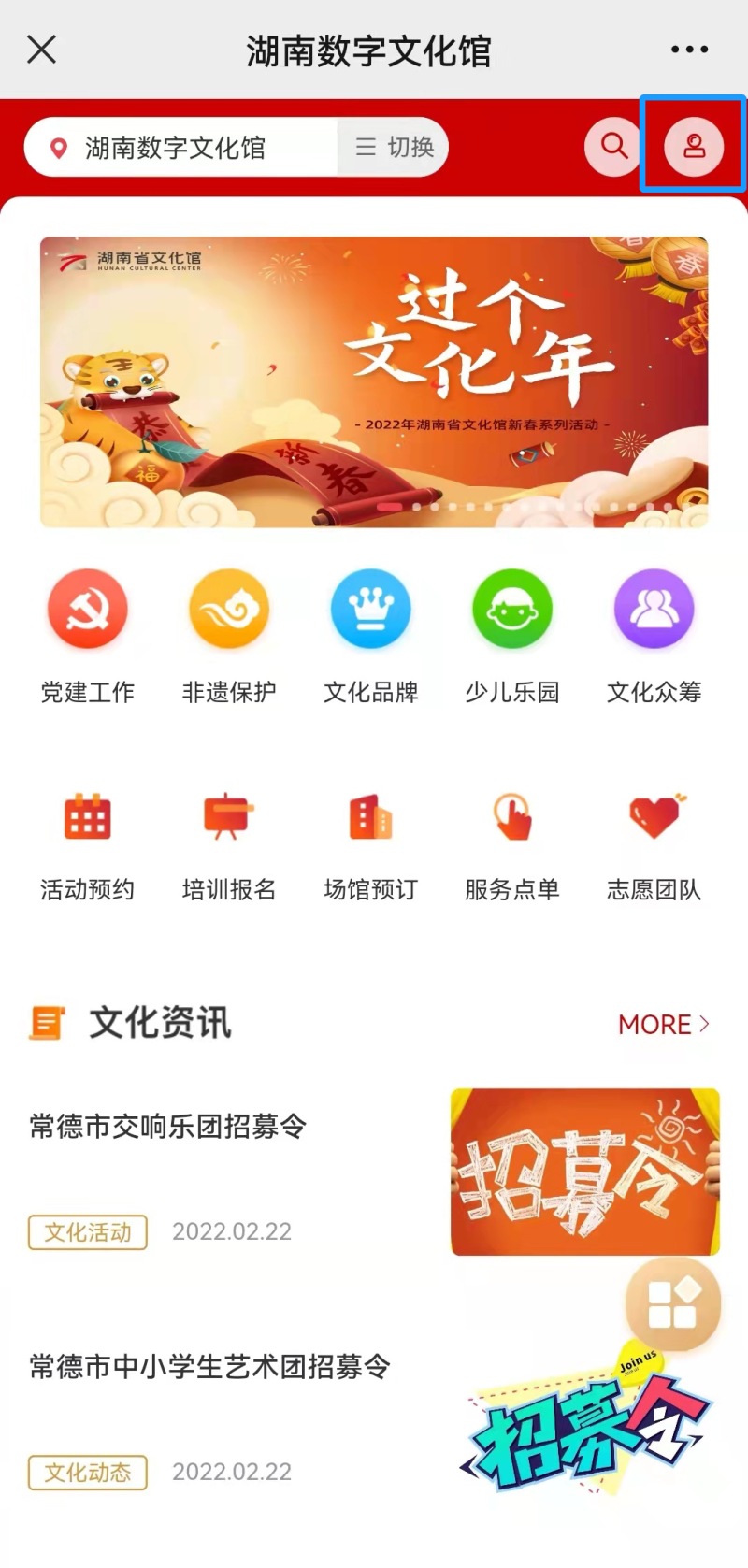Open the three-dot overflow menu

689,50
